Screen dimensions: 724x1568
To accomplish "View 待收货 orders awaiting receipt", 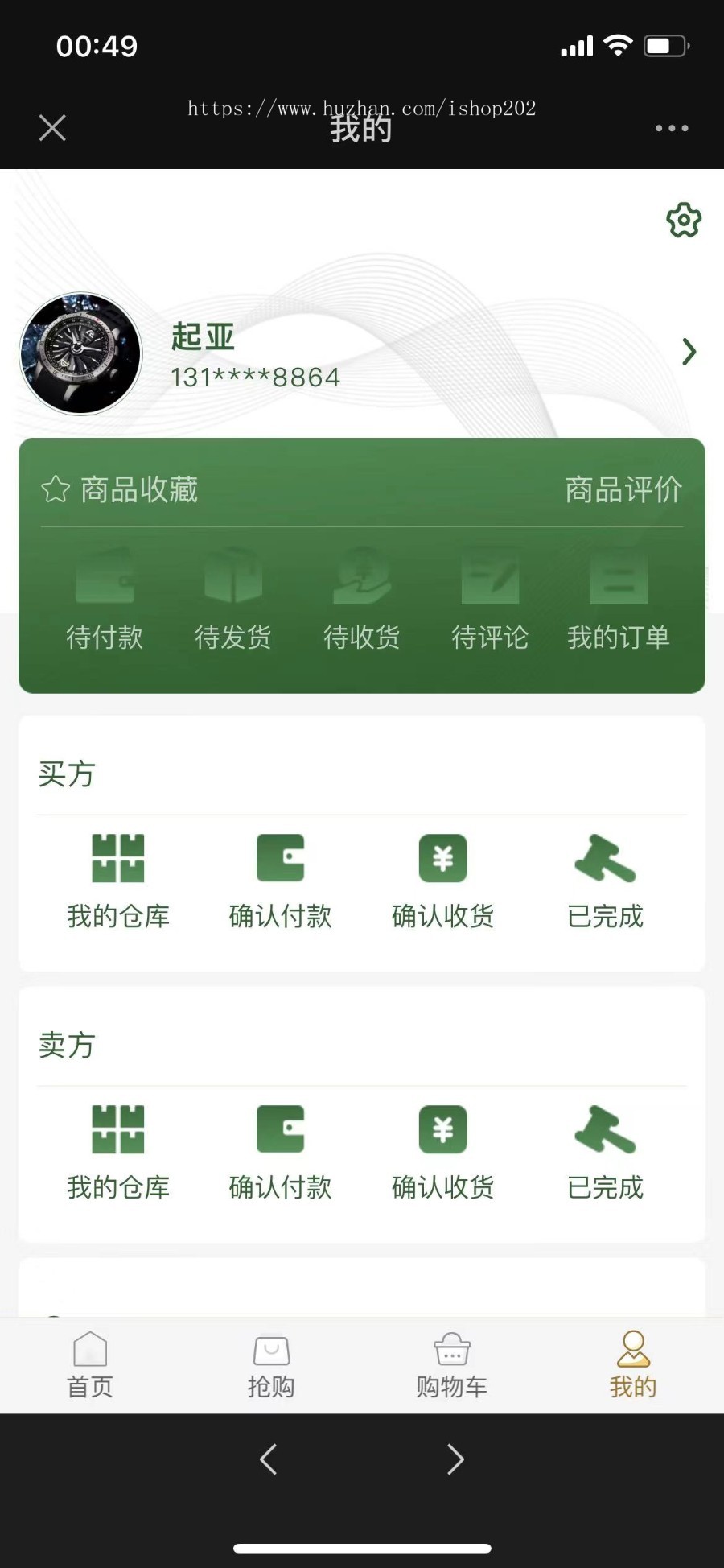I will click(362, 600).
